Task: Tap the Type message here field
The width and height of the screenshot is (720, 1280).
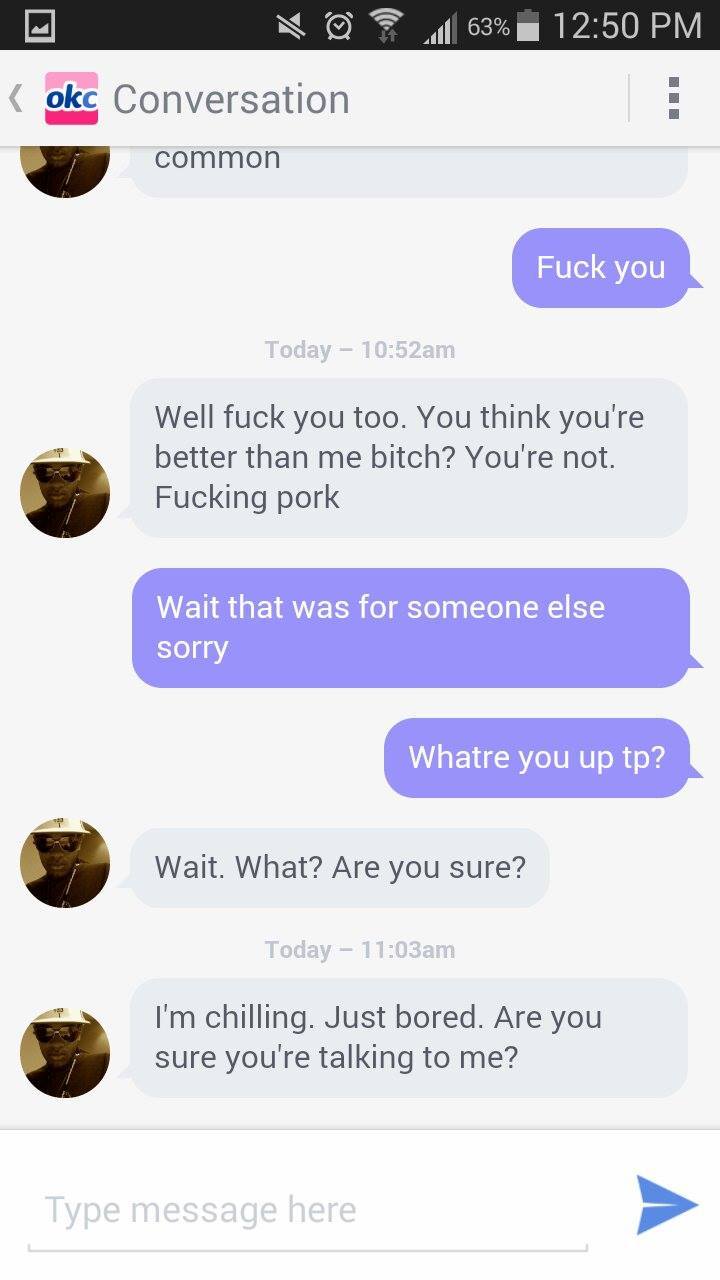Action: coord(307,1210)
